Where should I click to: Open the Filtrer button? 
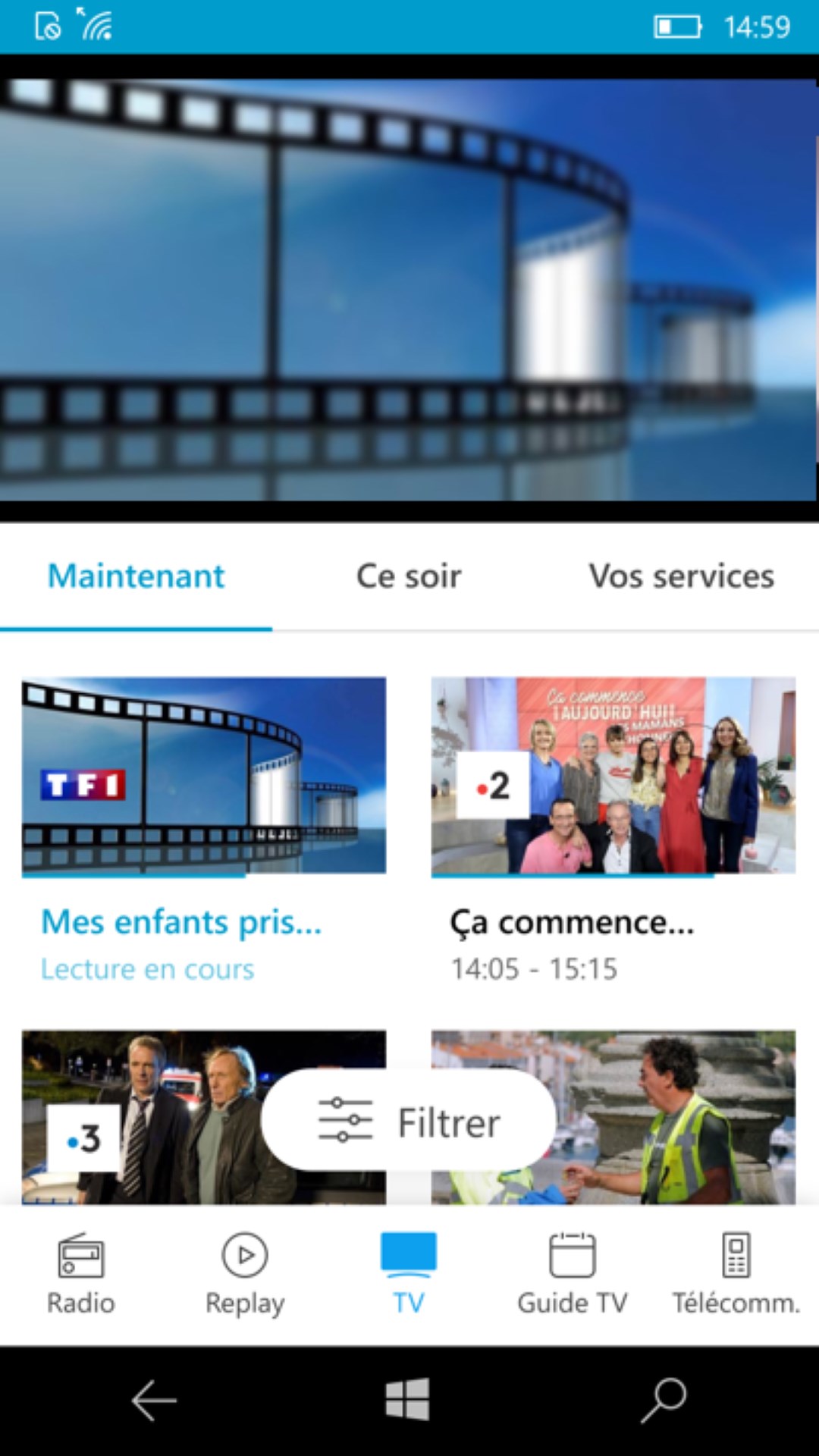point(409,1122)
